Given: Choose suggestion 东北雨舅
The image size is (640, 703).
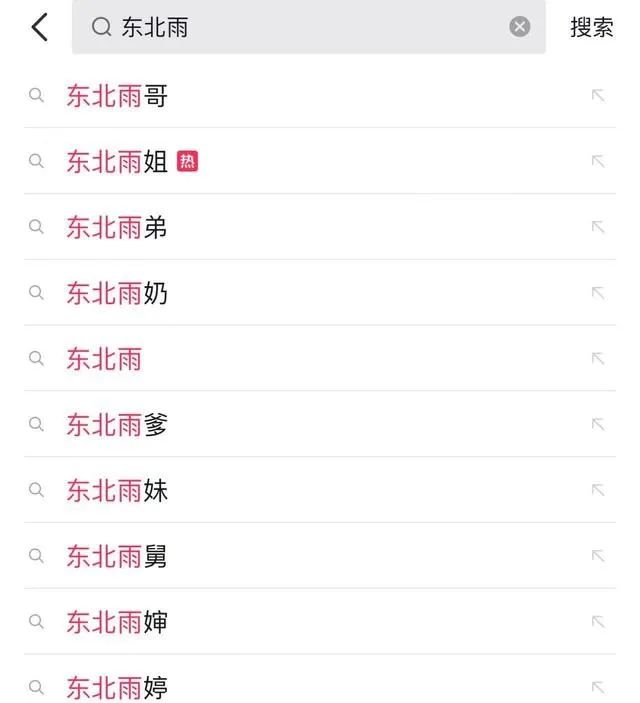Looking at the screenshot, I should 117,556.
